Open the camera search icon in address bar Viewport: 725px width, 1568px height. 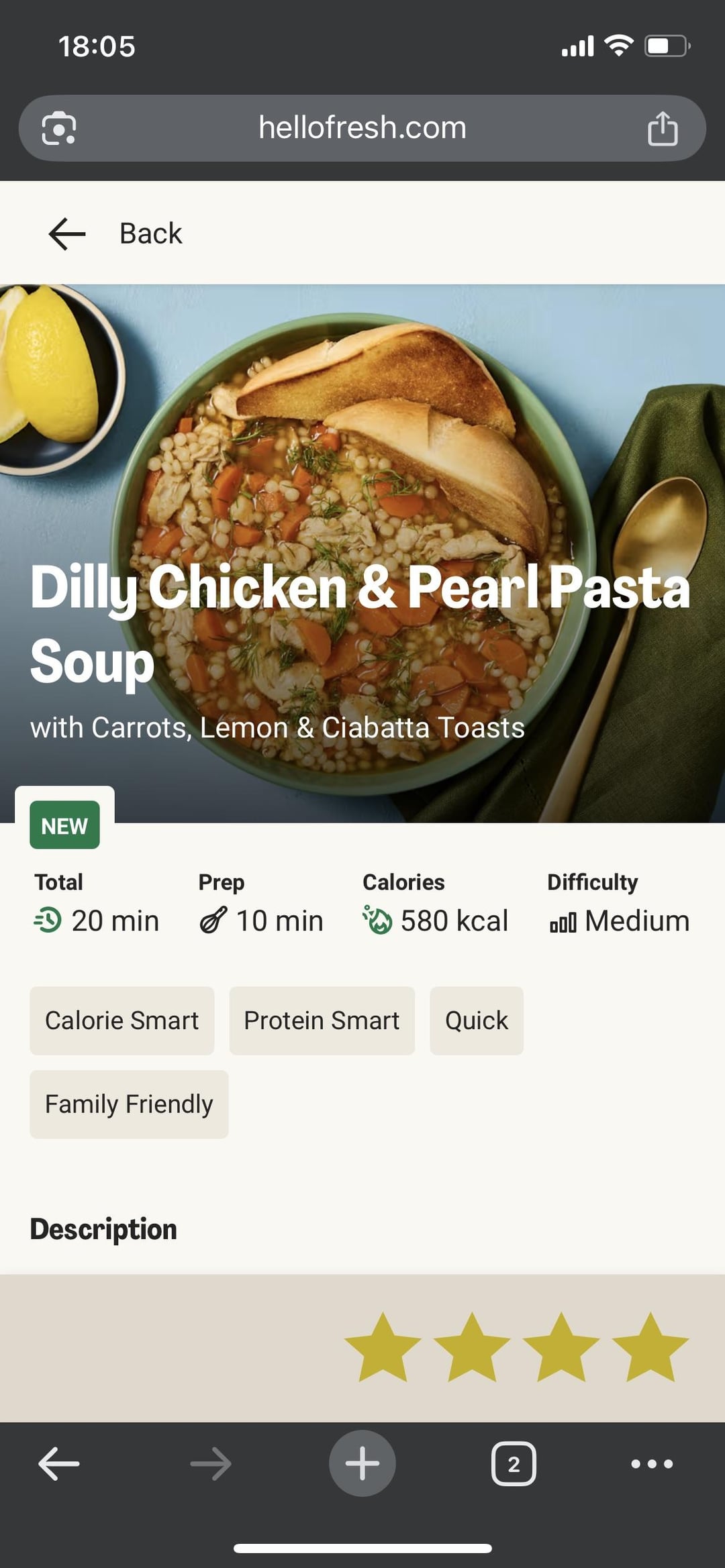coord(59,128)
